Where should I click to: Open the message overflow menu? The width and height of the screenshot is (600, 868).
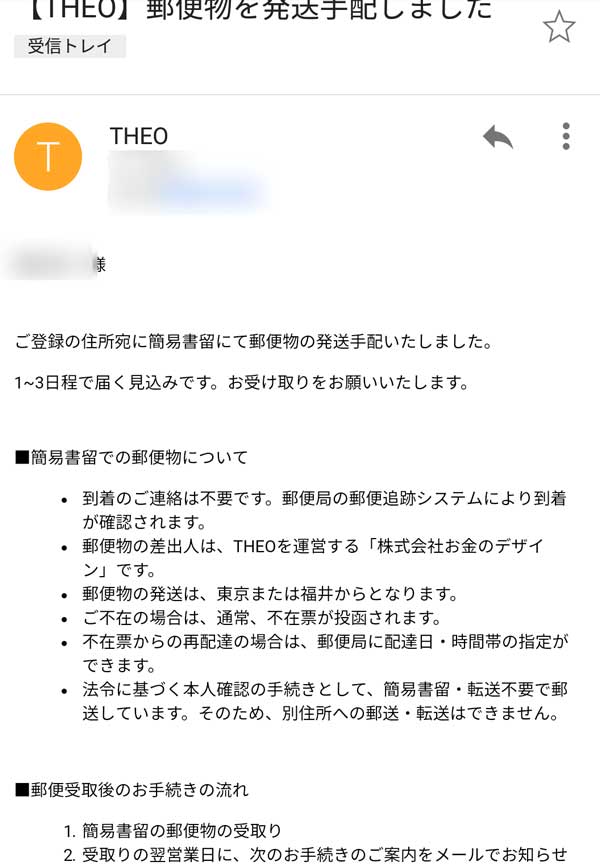coord(566,137)
